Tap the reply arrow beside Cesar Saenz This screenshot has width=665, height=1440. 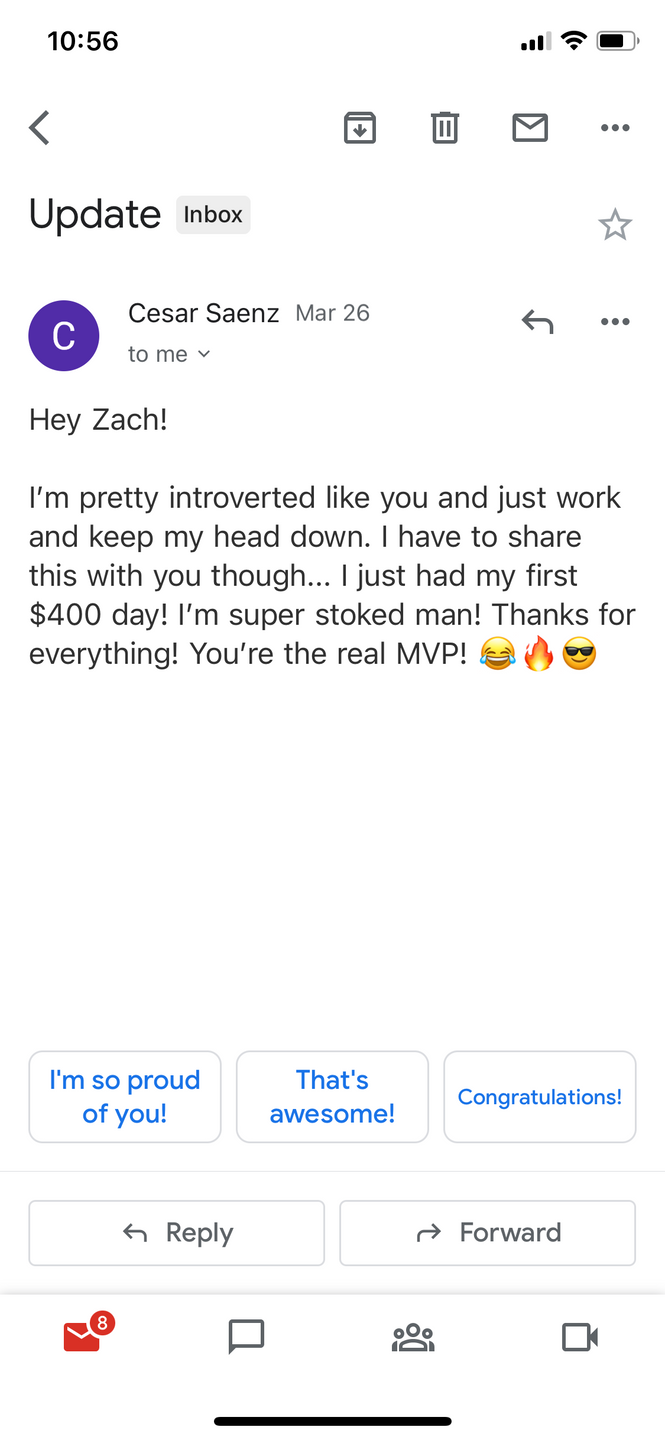537,322
